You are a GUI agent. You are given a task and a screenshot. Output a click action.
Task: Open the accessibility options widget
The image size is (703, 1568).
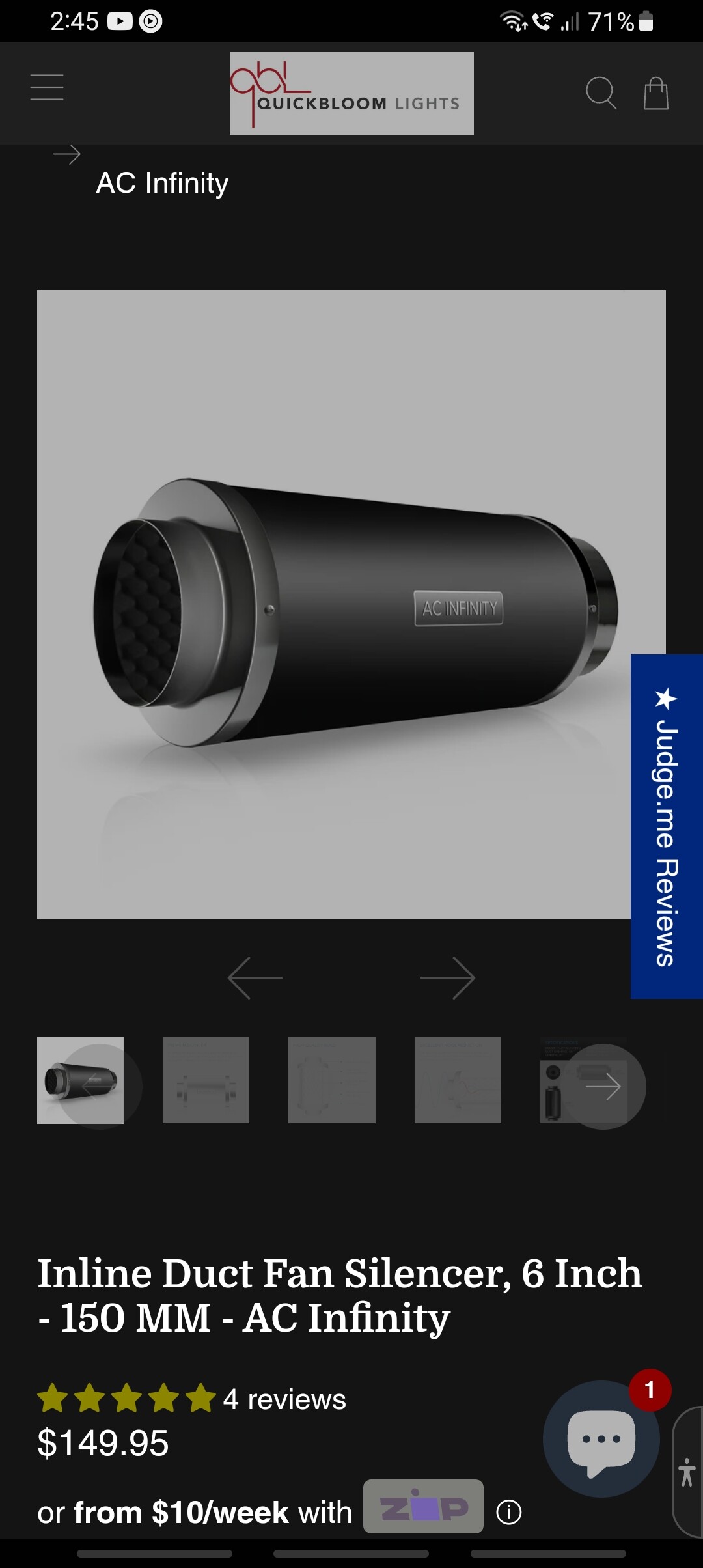point(687,1472)
